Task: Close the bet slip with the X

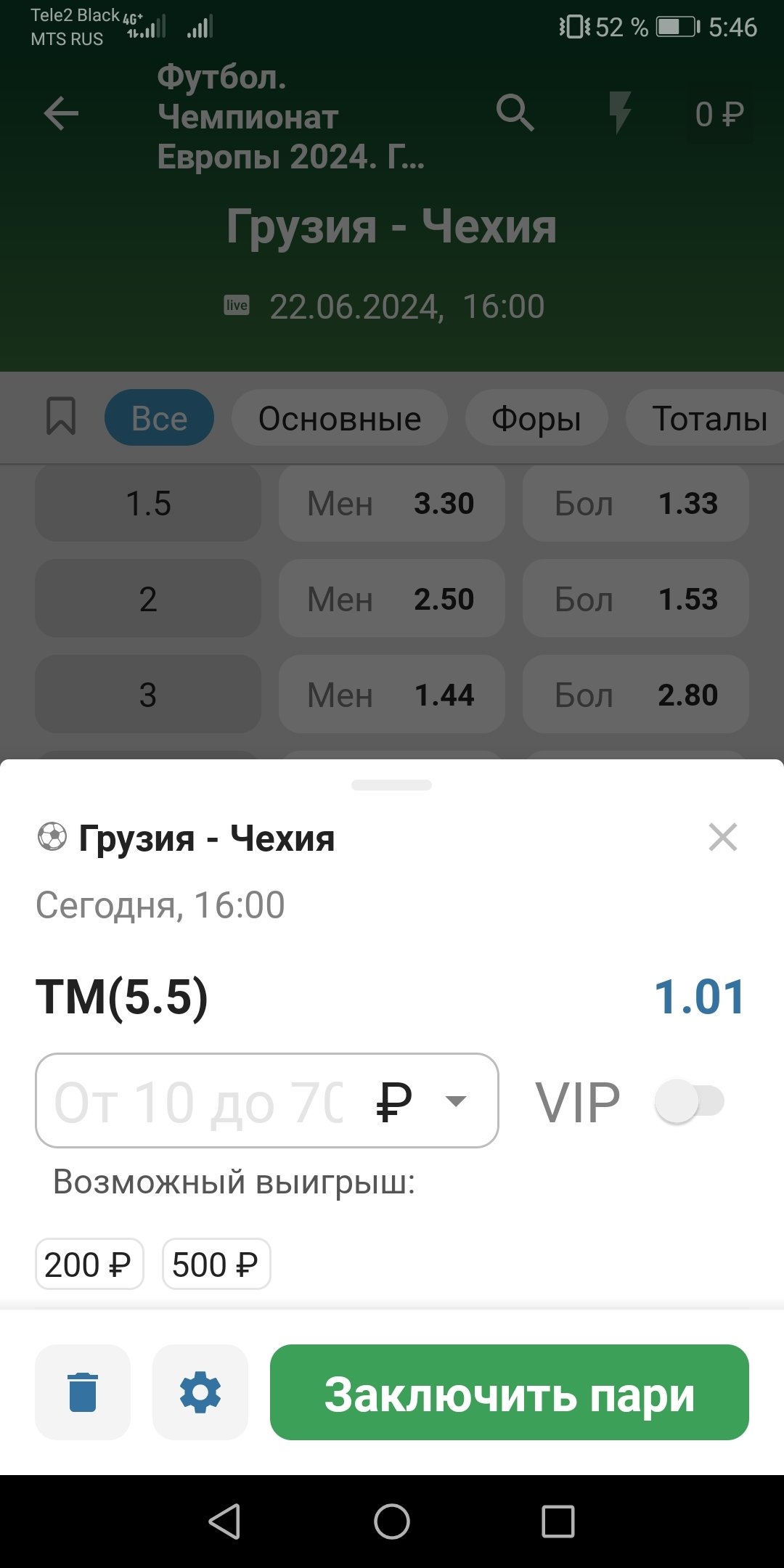Action: [722, 837]
